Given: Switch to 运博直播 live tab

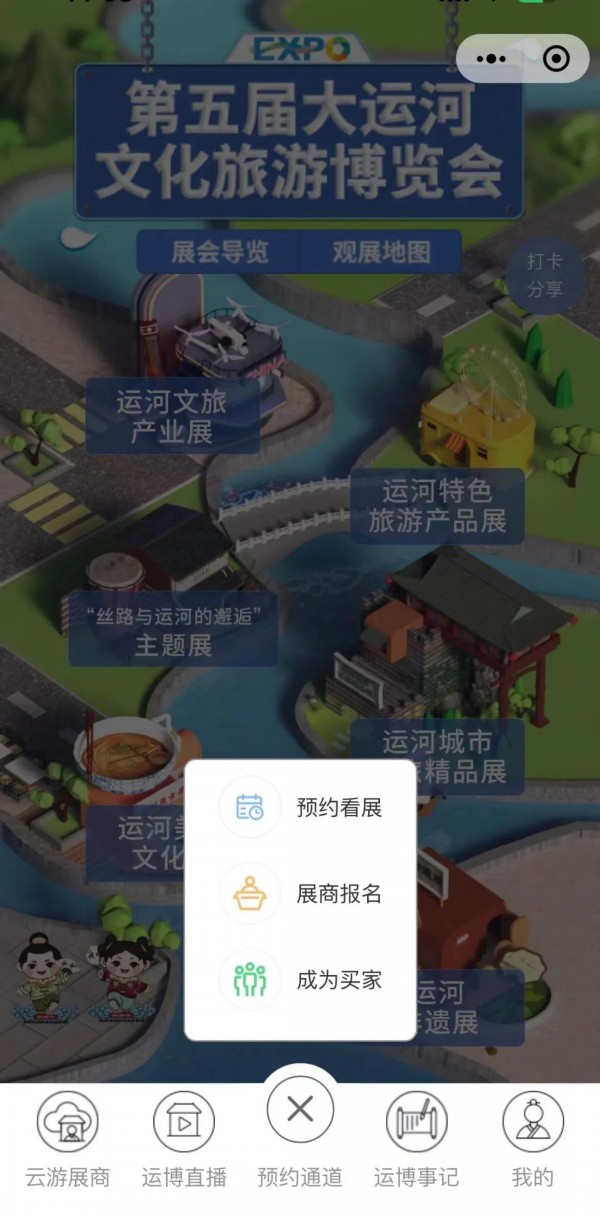Looking at the screenshot, I should (x=184, y=1140).
